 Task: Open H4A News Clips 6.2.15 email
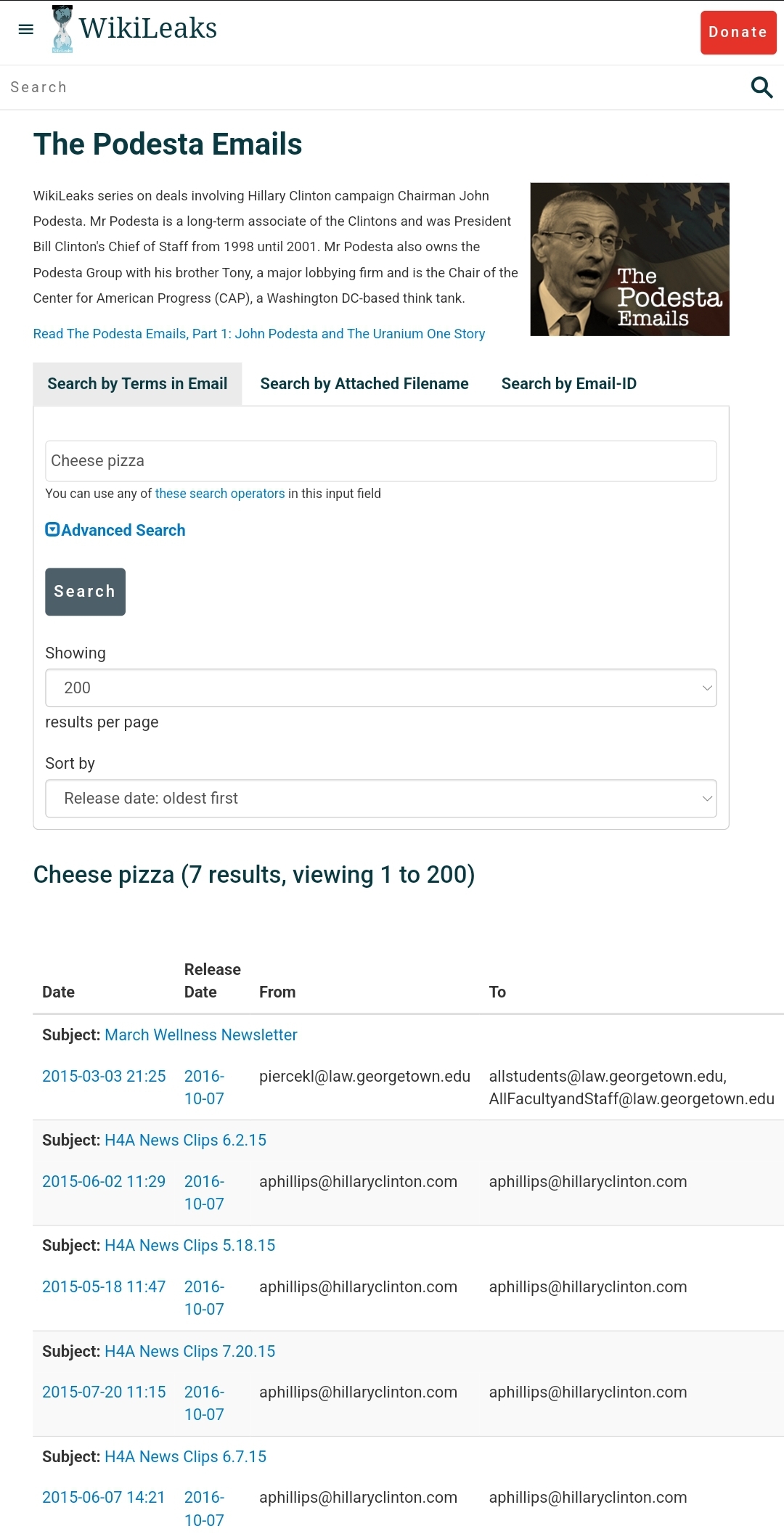(186, 1140)
